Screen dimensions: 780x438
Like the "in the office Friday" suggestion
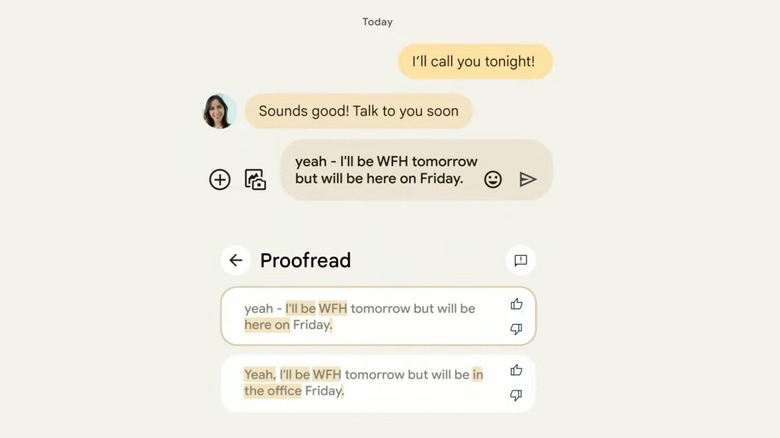(x=517, y=370)
